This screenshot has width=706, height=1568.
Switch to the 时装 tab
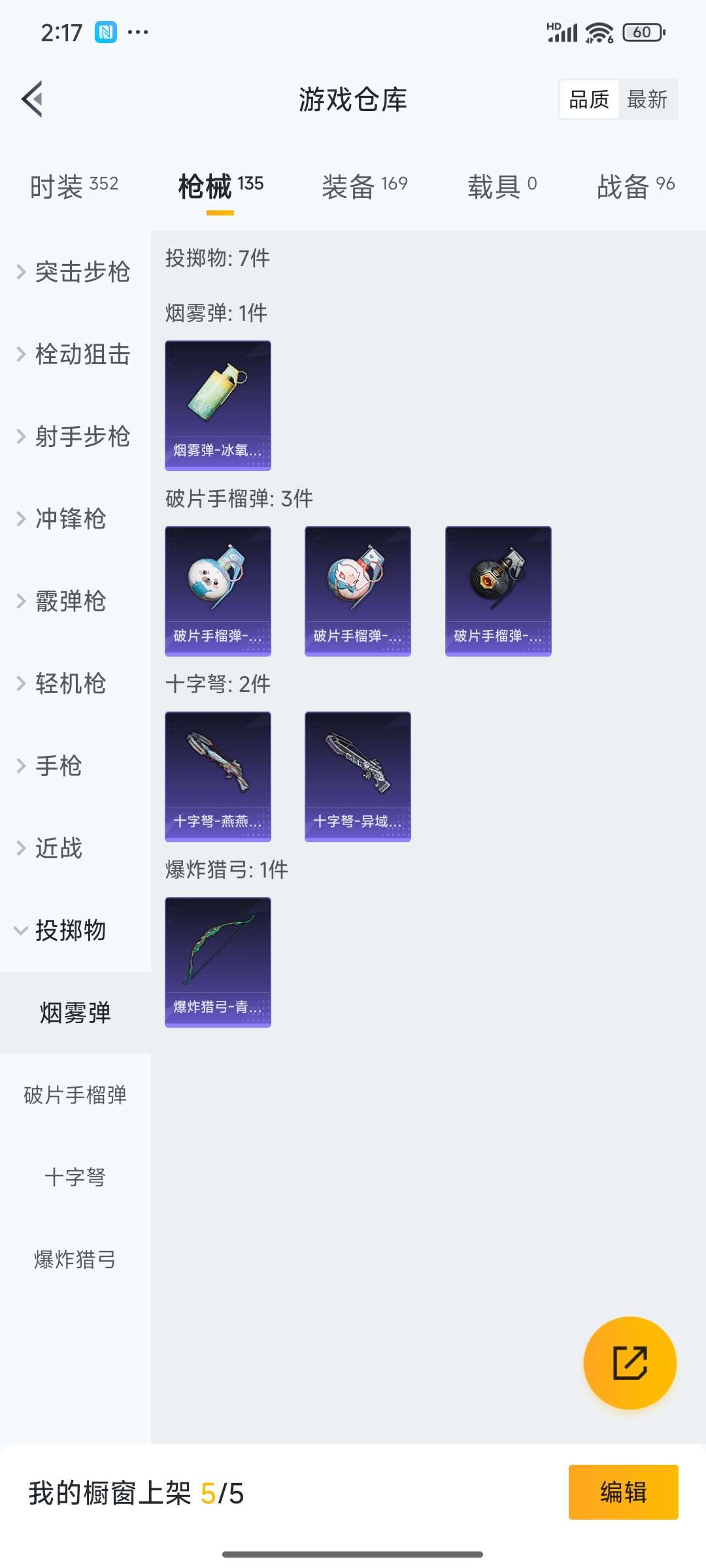(75, 186)
